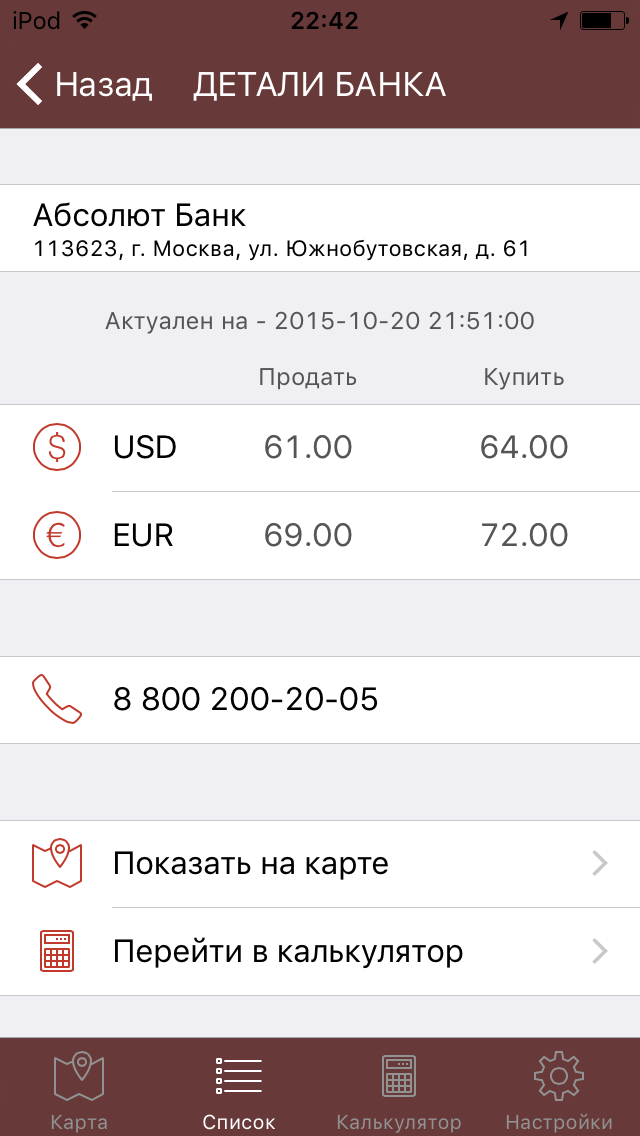Image resolution: width=640 pixels, height=1136 pixels.
Task: Go back with the Назад button
Action: click(85, 85)
